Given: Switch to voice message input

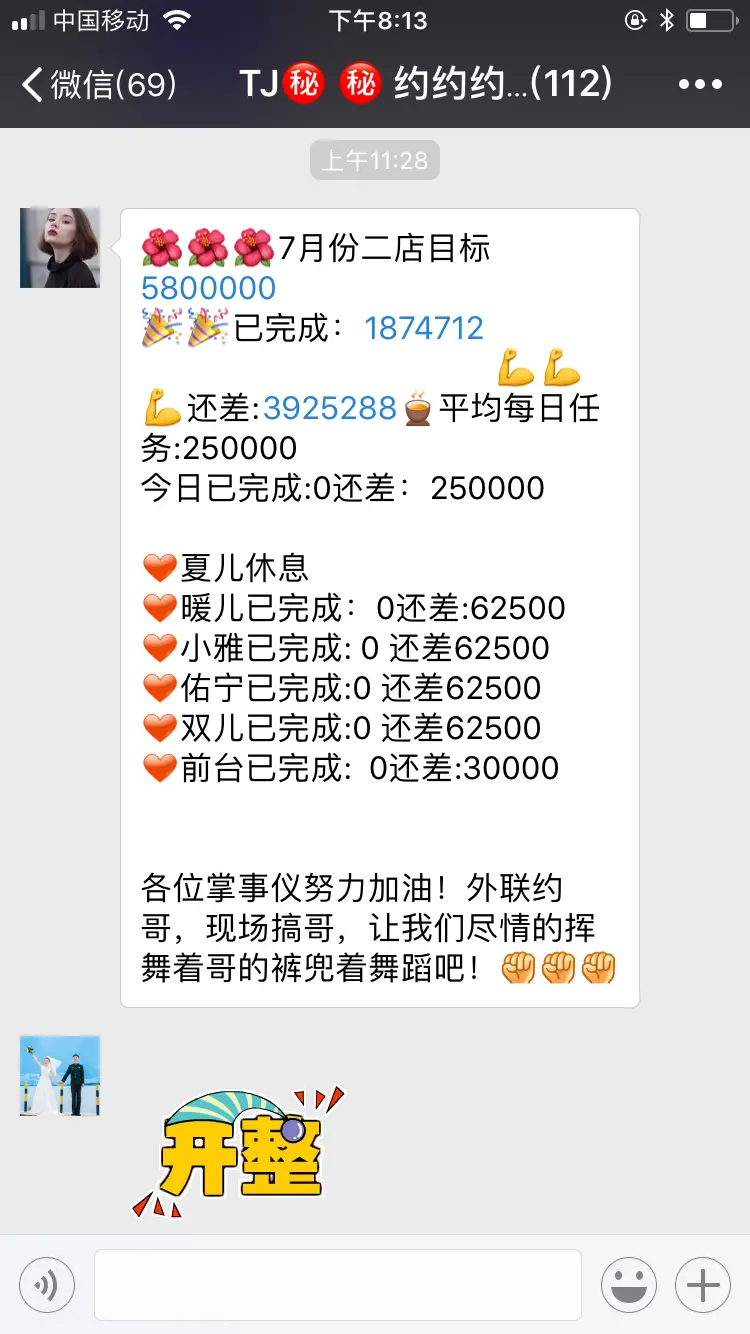Looking at the screenshot, I should [47, 1285].
